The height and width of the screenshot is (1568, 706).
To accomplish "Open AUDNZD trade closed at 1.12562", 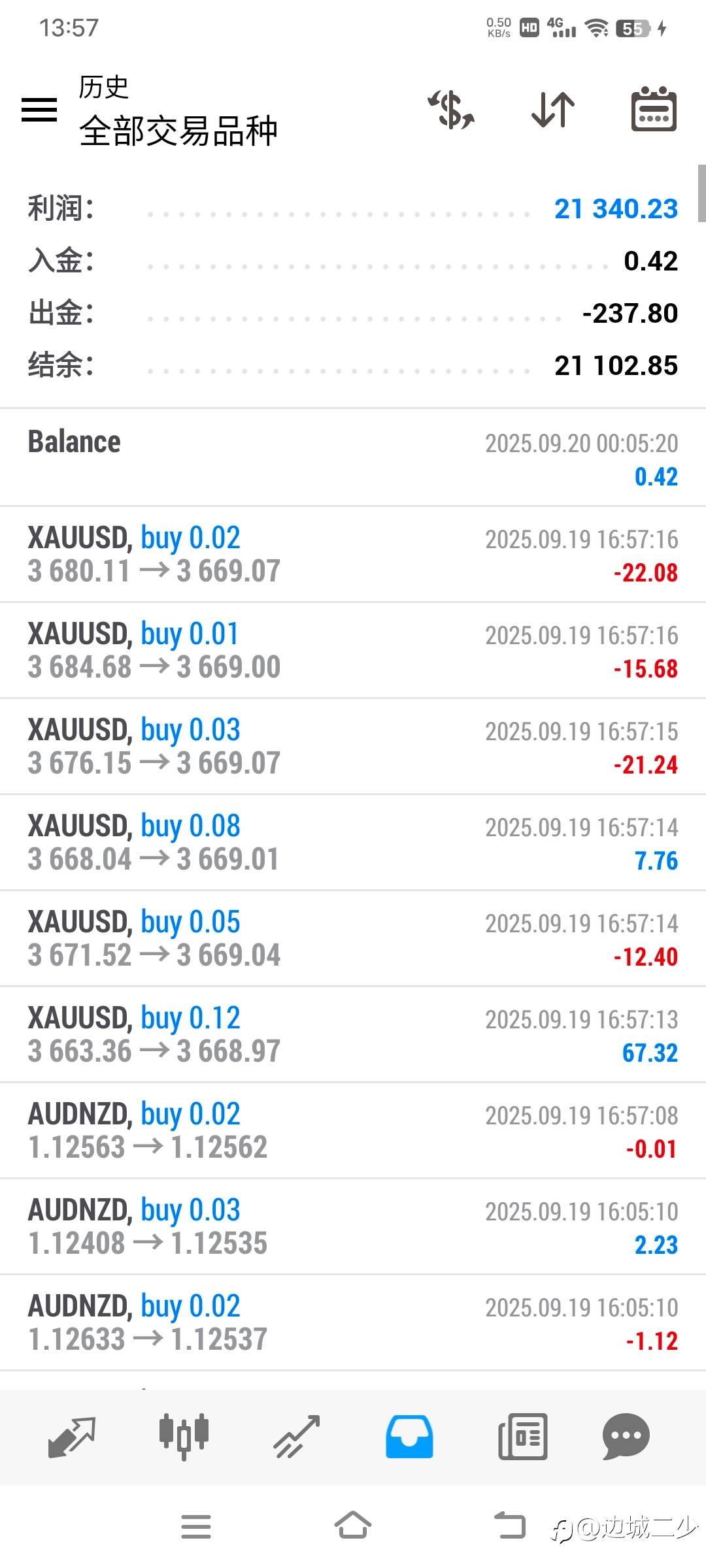I will click(x=353, y=1130).
